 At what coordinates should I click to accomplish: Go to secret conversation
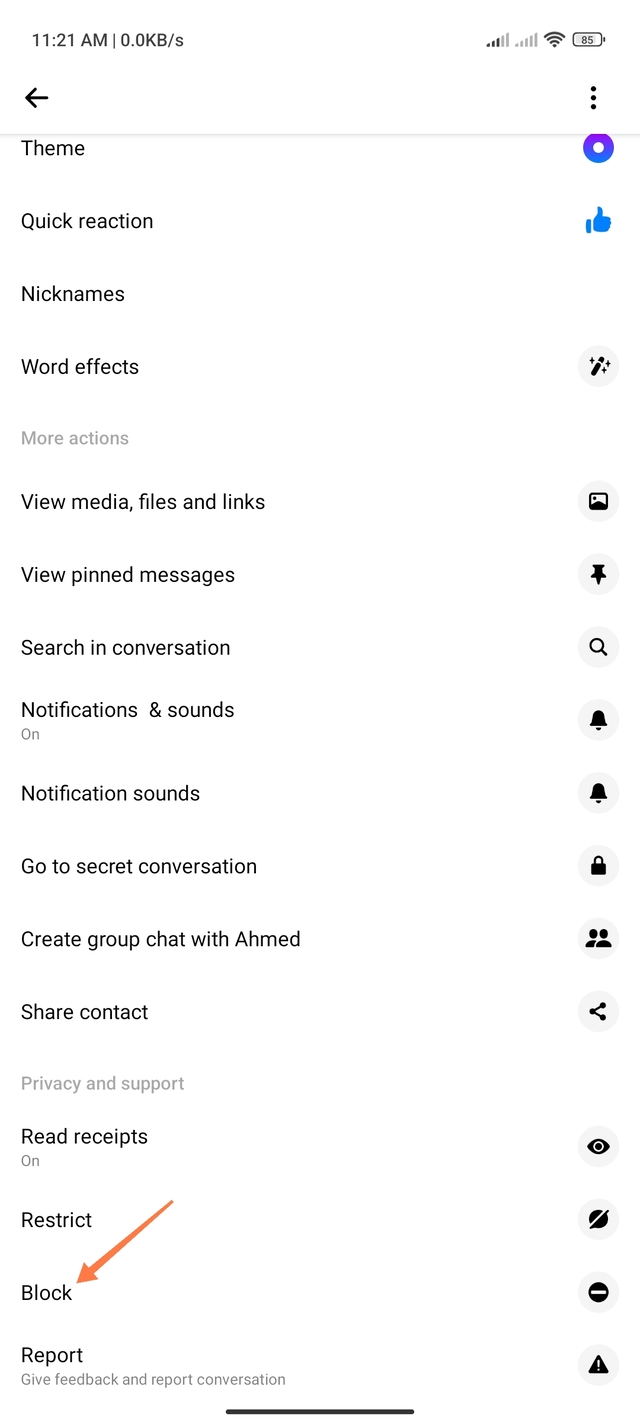pyautogui.click(x=139, y=867)
